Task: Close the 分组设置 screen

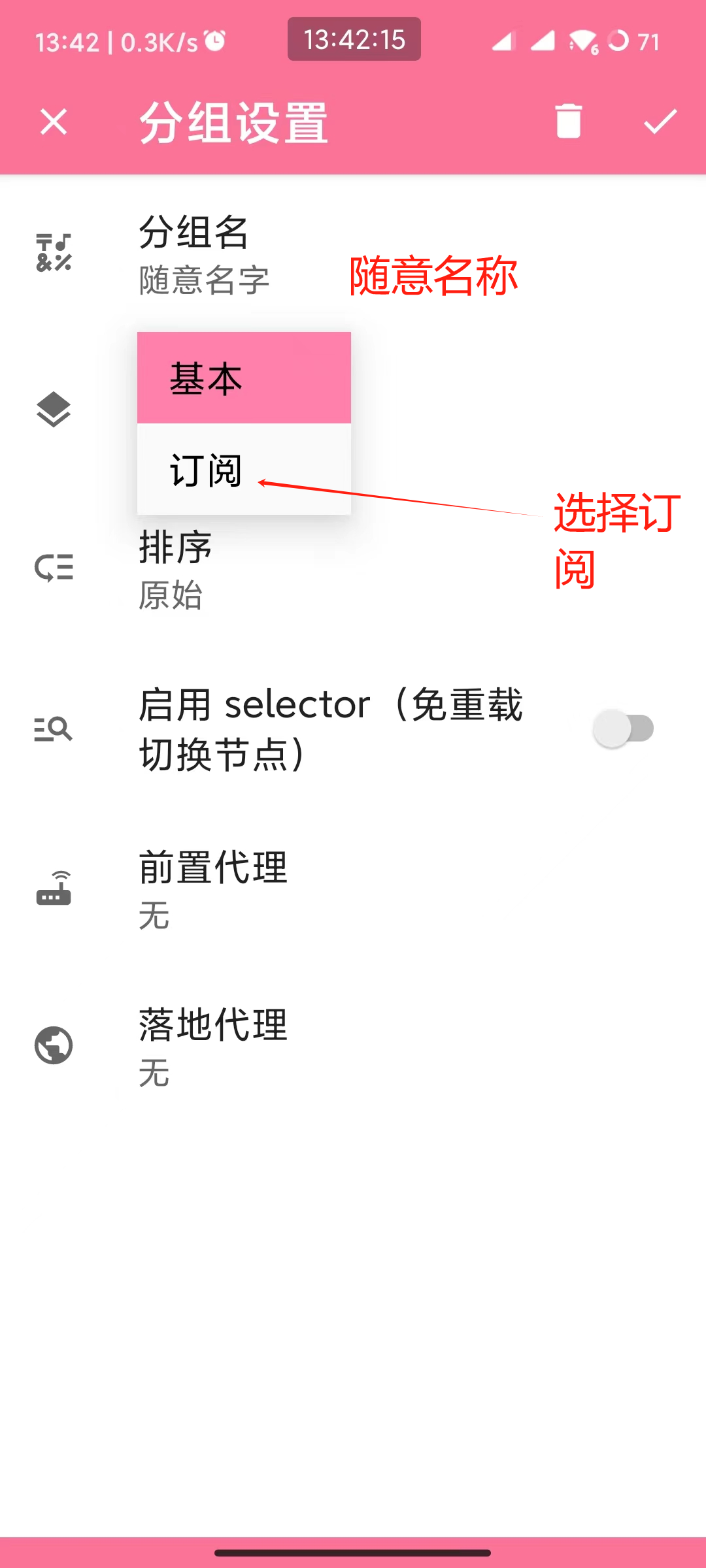Action: coord(54,122)
